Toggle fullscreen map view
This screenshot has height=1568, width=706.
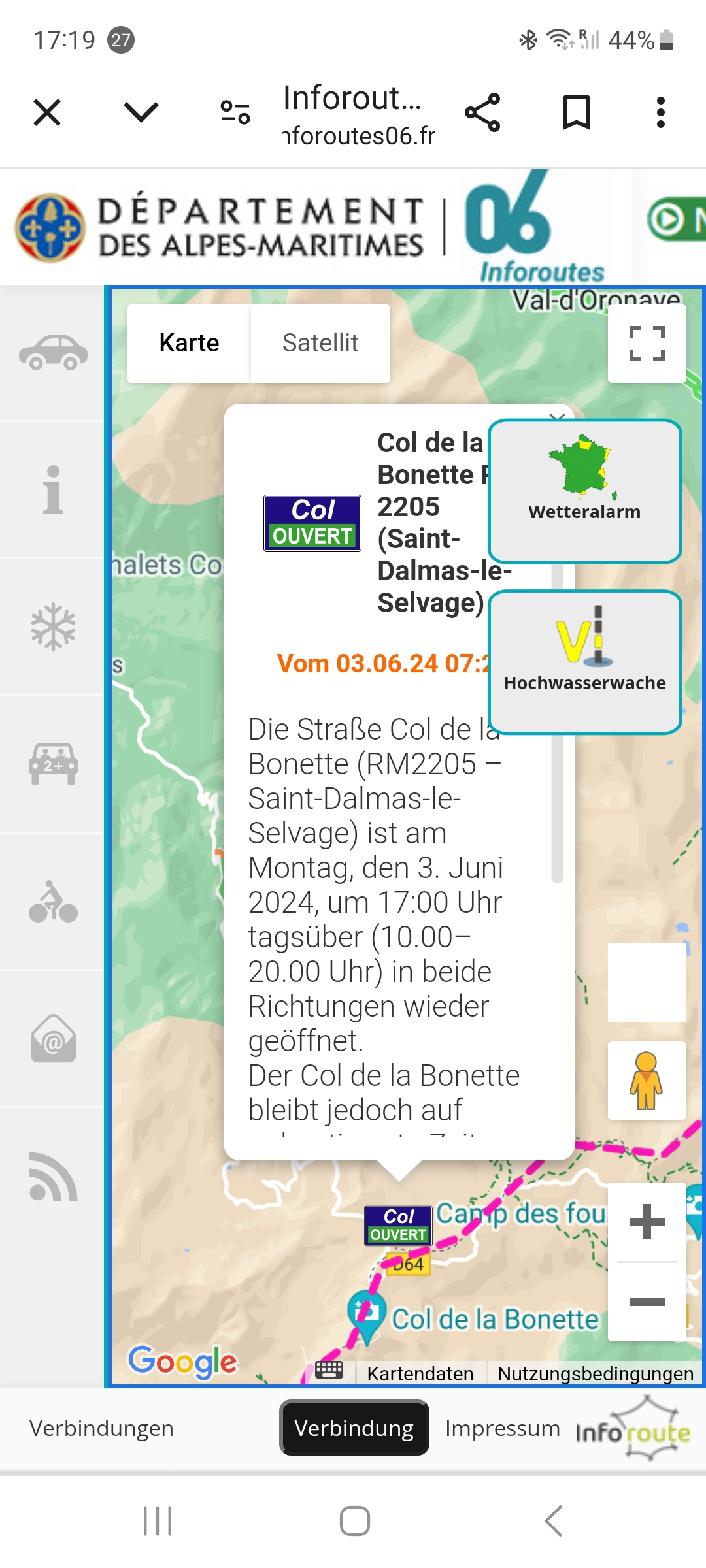coord(647,344)
